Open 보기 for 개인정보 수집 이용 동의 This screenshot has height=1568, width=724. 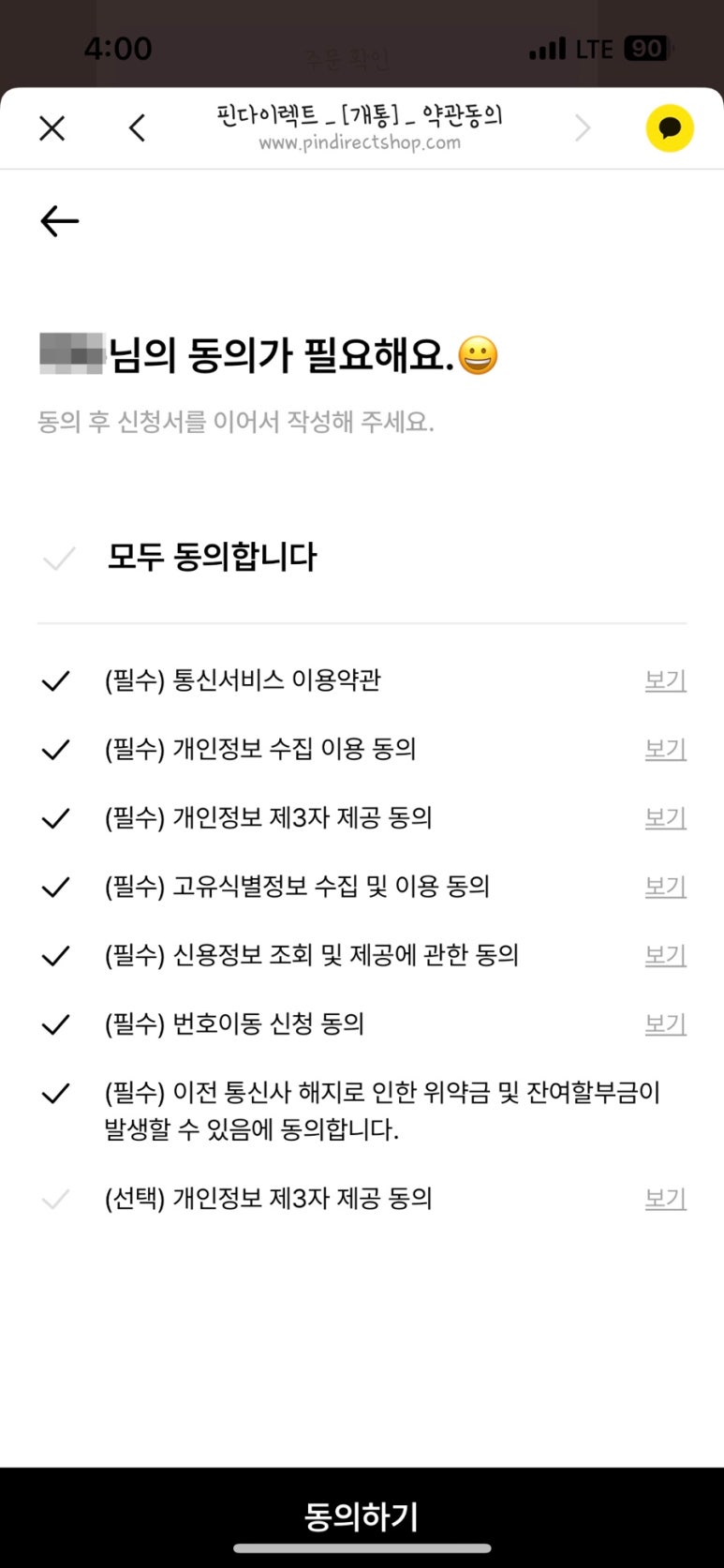(x=665, y=749)
